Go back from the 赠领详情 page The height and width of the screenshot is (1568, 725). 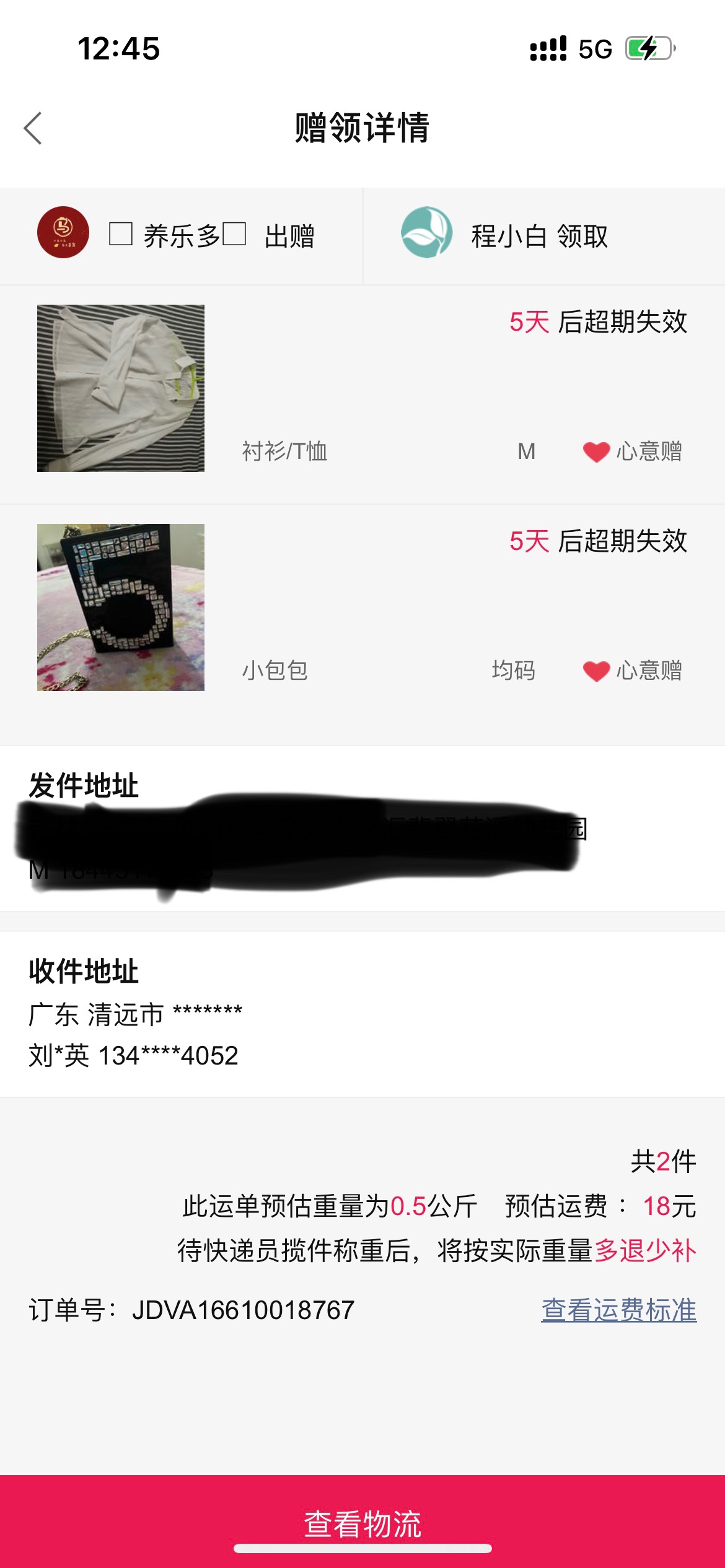33,128
